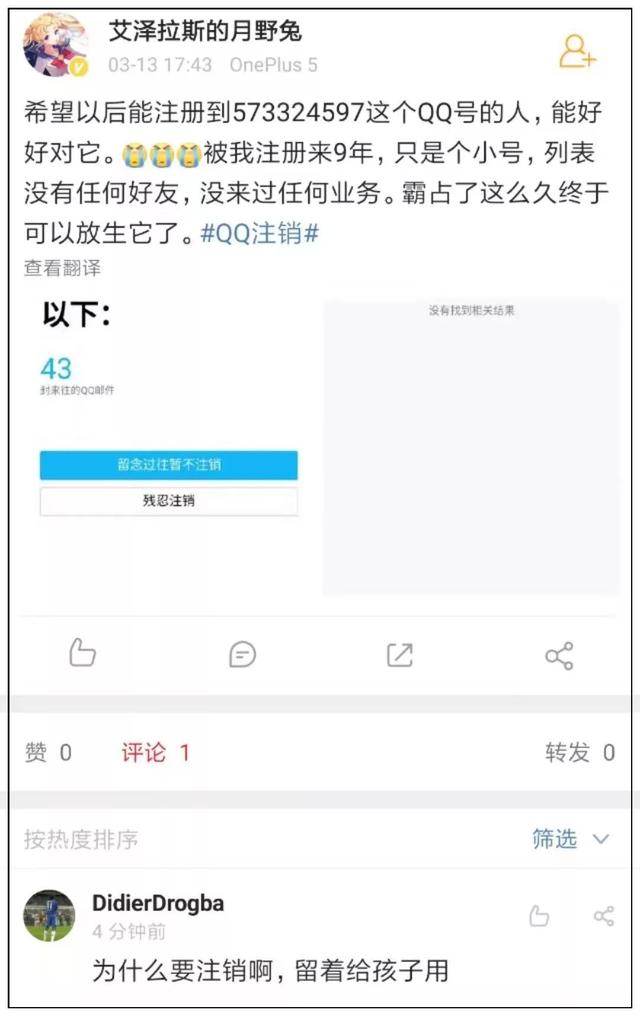
Task: Switch to the 评论 1 tab
Action: tap(155, 753)
